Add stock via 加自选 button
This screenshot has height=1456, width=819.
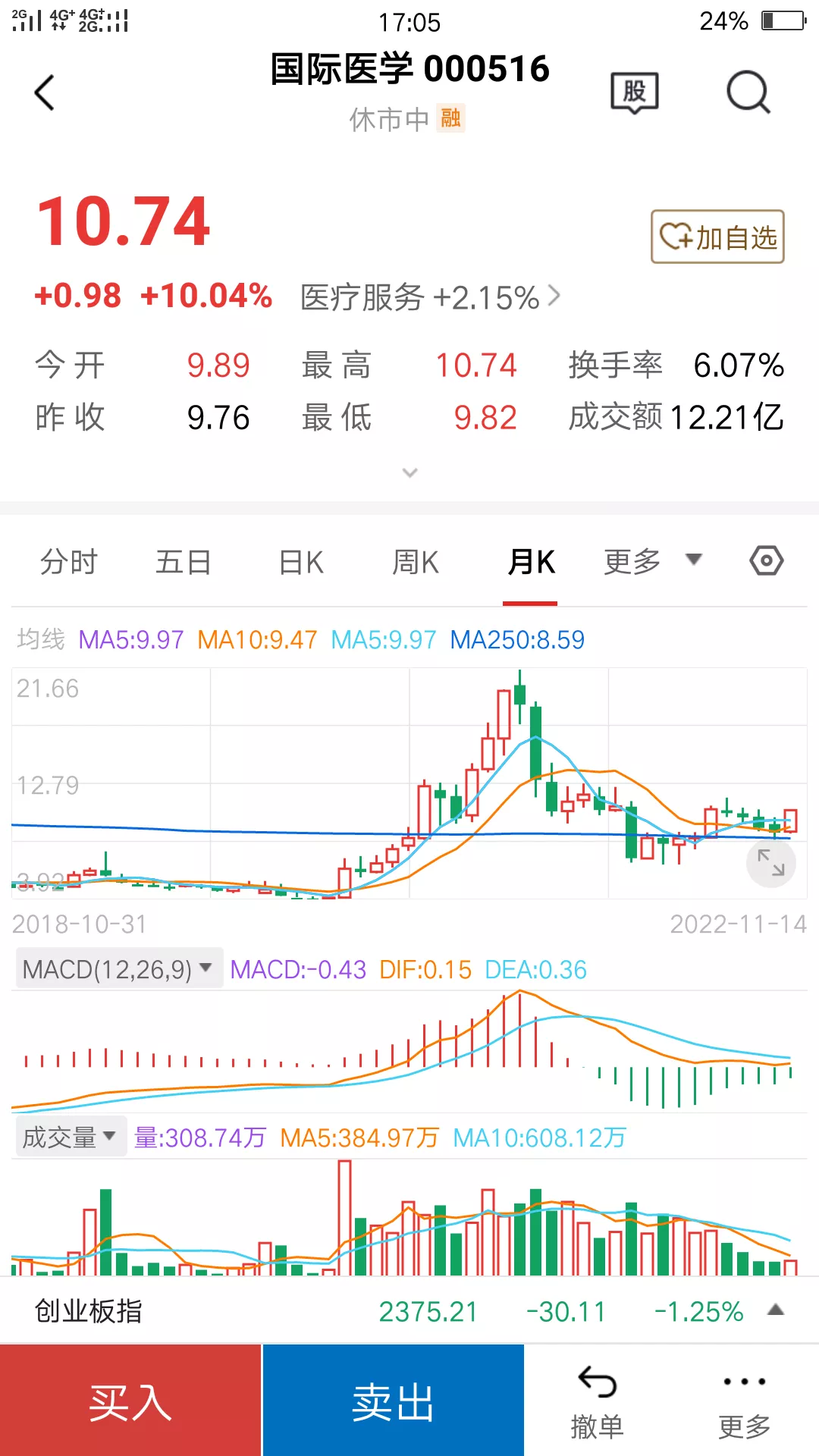click(x=717, y=237)
